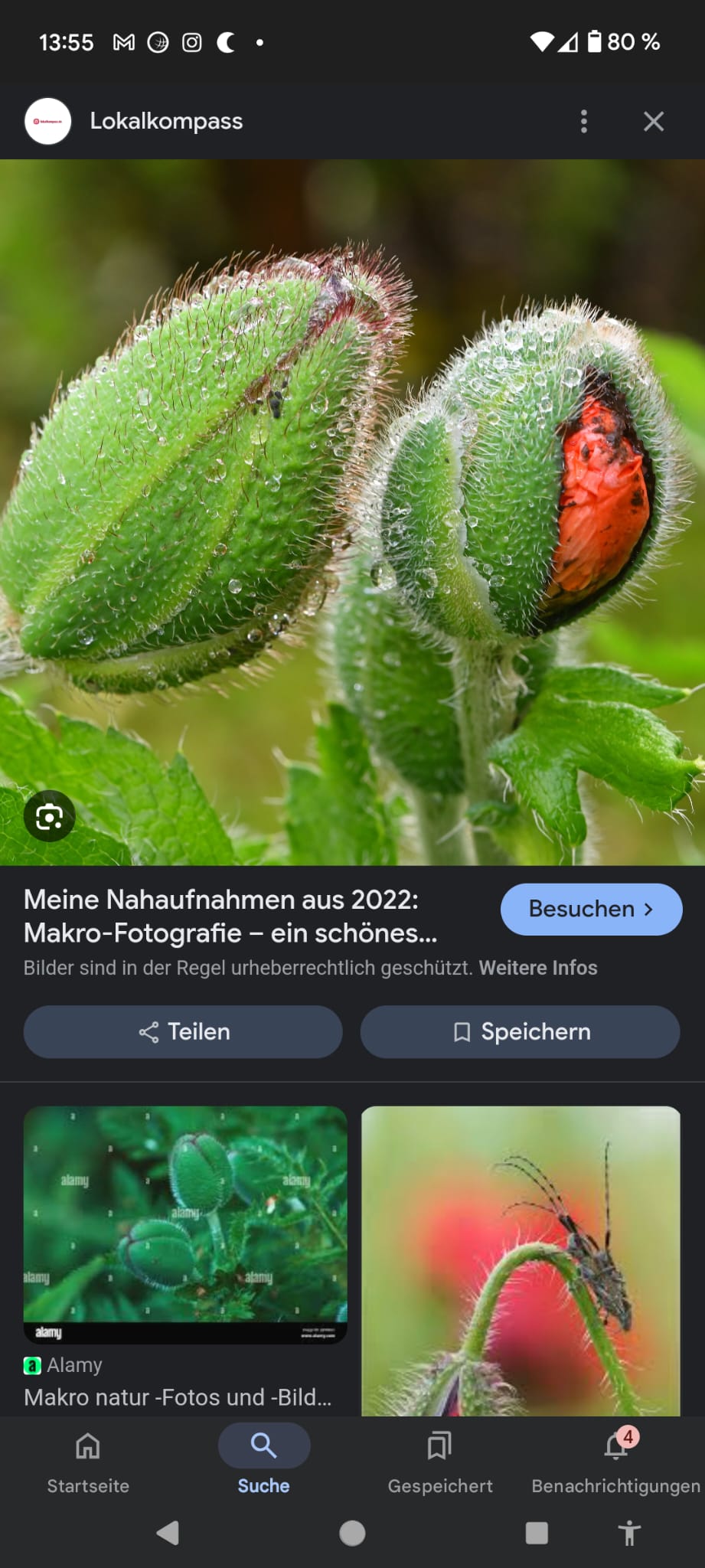Save the image with Speichern
The height and width of the screenshot is (1568, 705).
[520, 1031]
